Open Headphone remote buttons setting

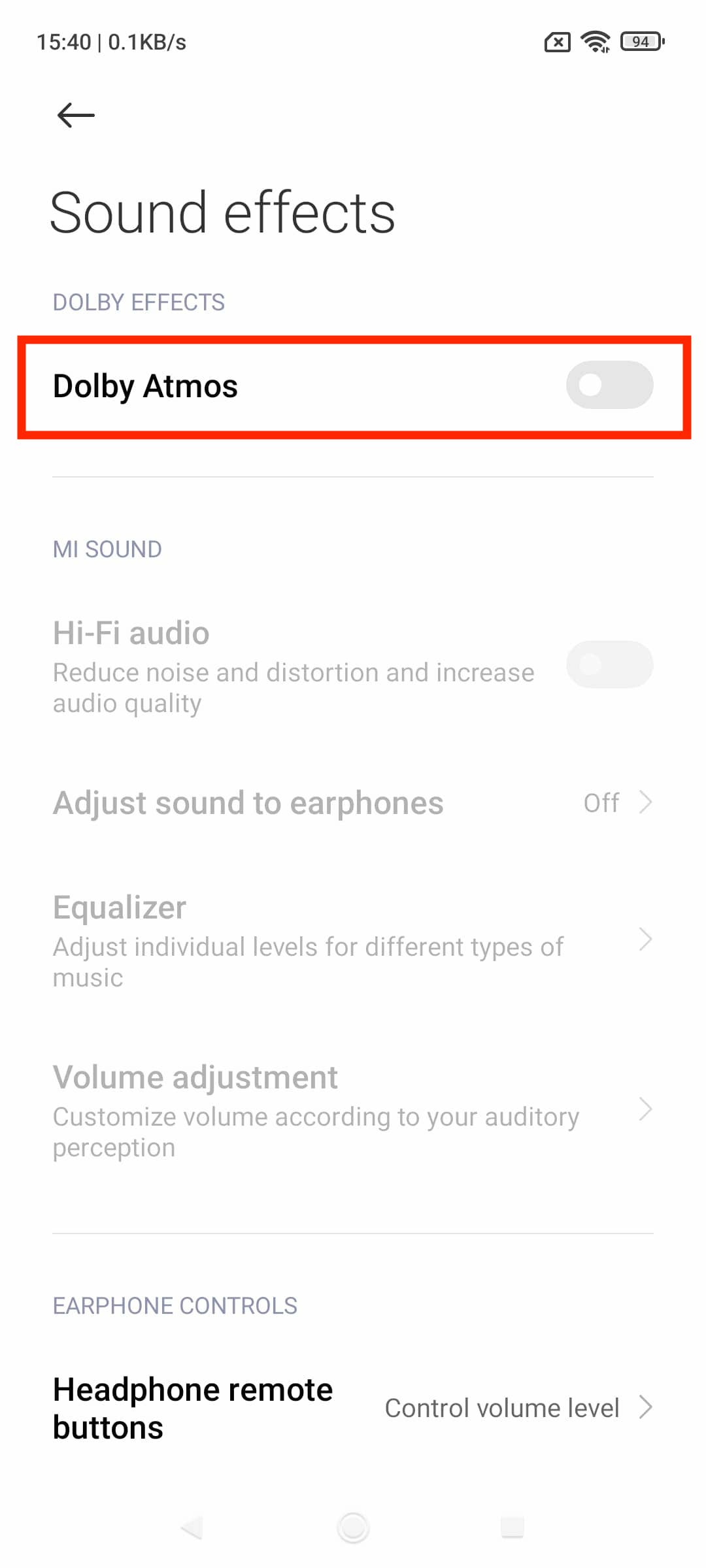click(x=353, y=1408)
